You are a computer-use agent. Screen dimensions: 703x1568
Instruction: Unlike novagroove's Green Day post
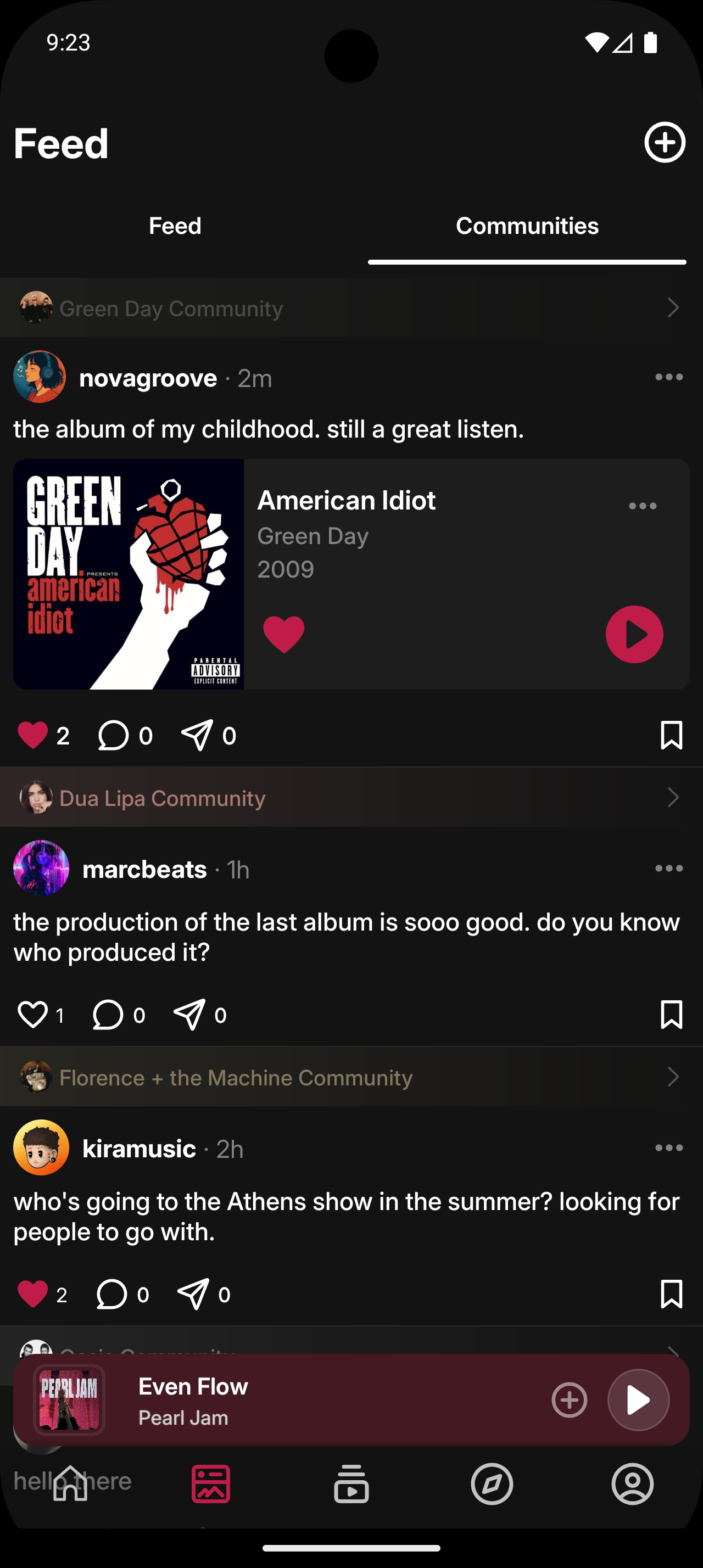(33, 735)
